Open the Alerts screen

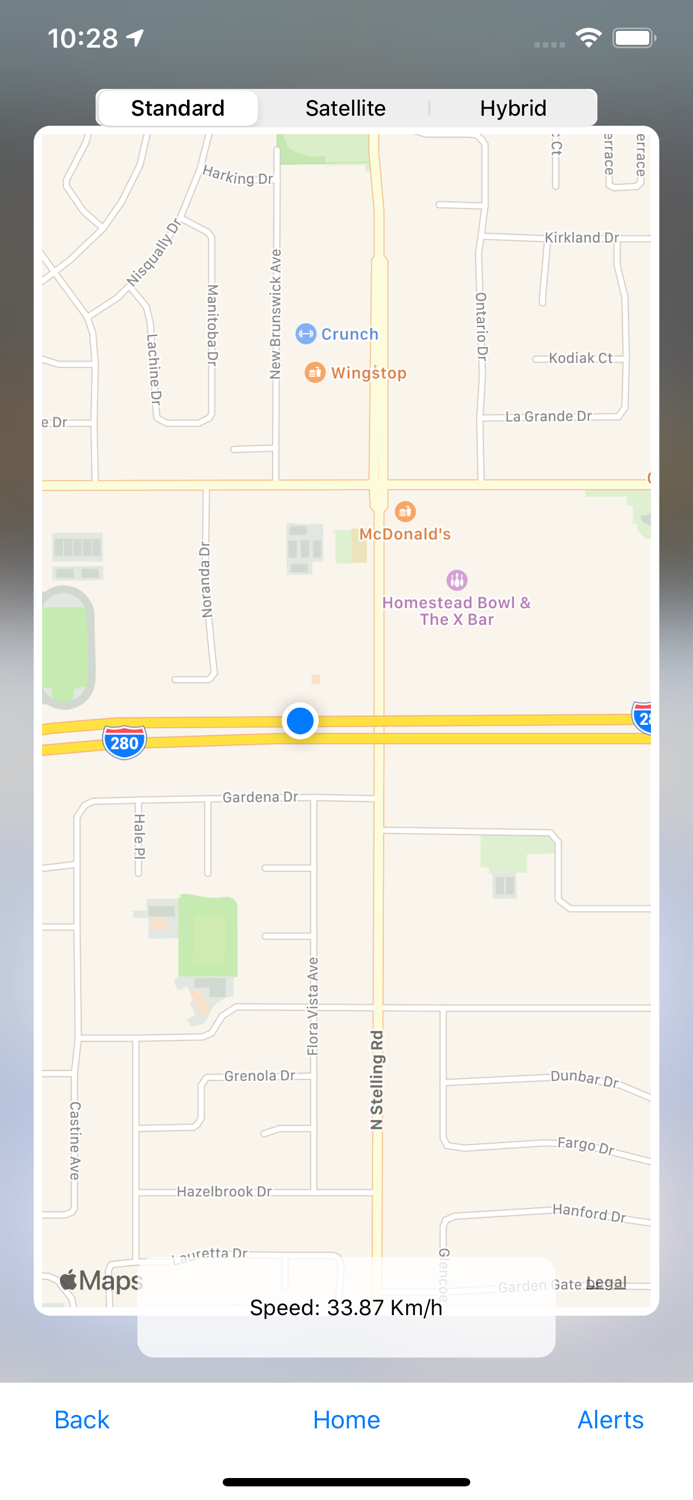point(610,1419)
